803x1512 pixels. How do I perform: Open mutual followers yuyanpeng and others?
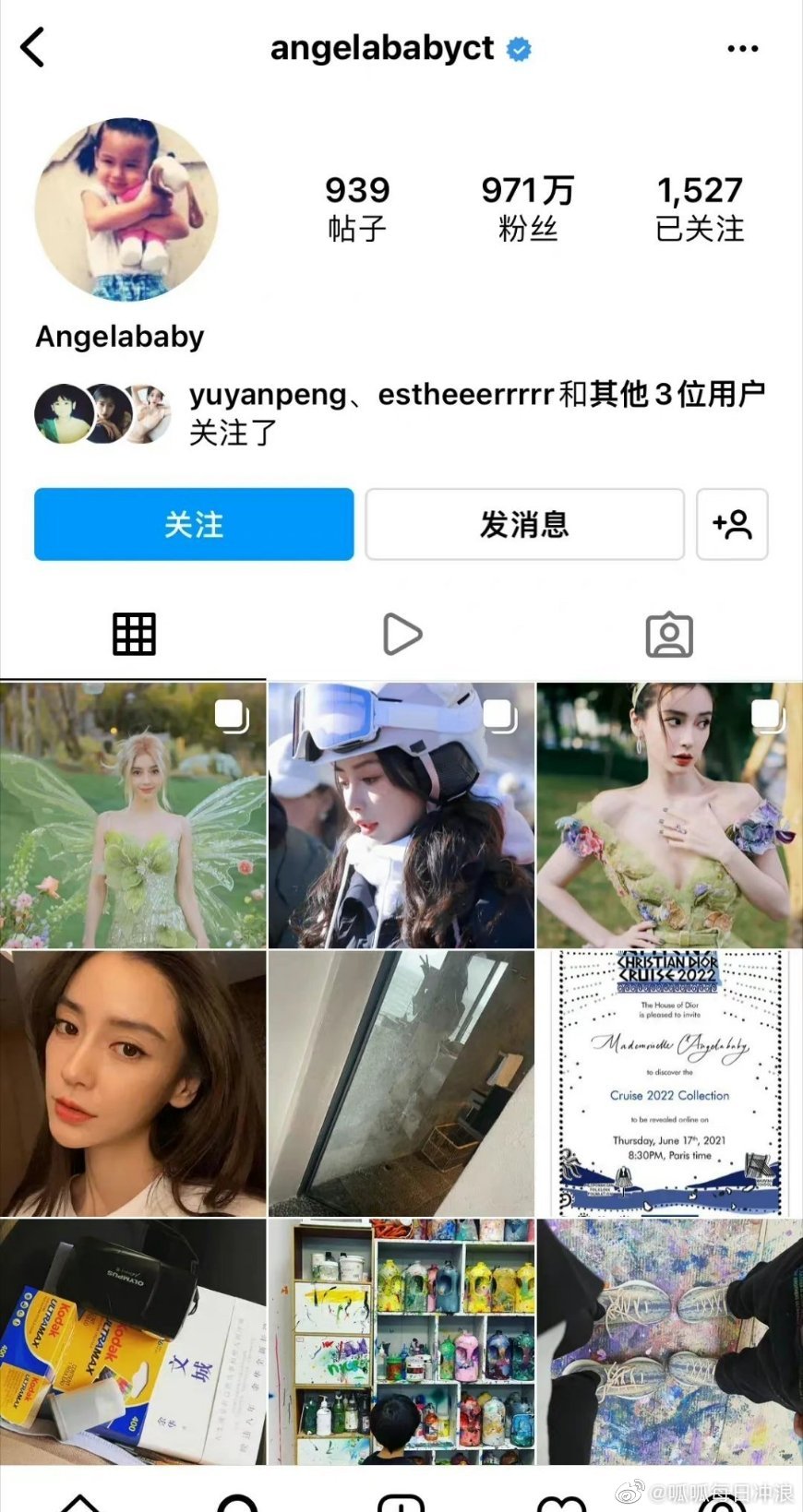click(x=400, y=412)
